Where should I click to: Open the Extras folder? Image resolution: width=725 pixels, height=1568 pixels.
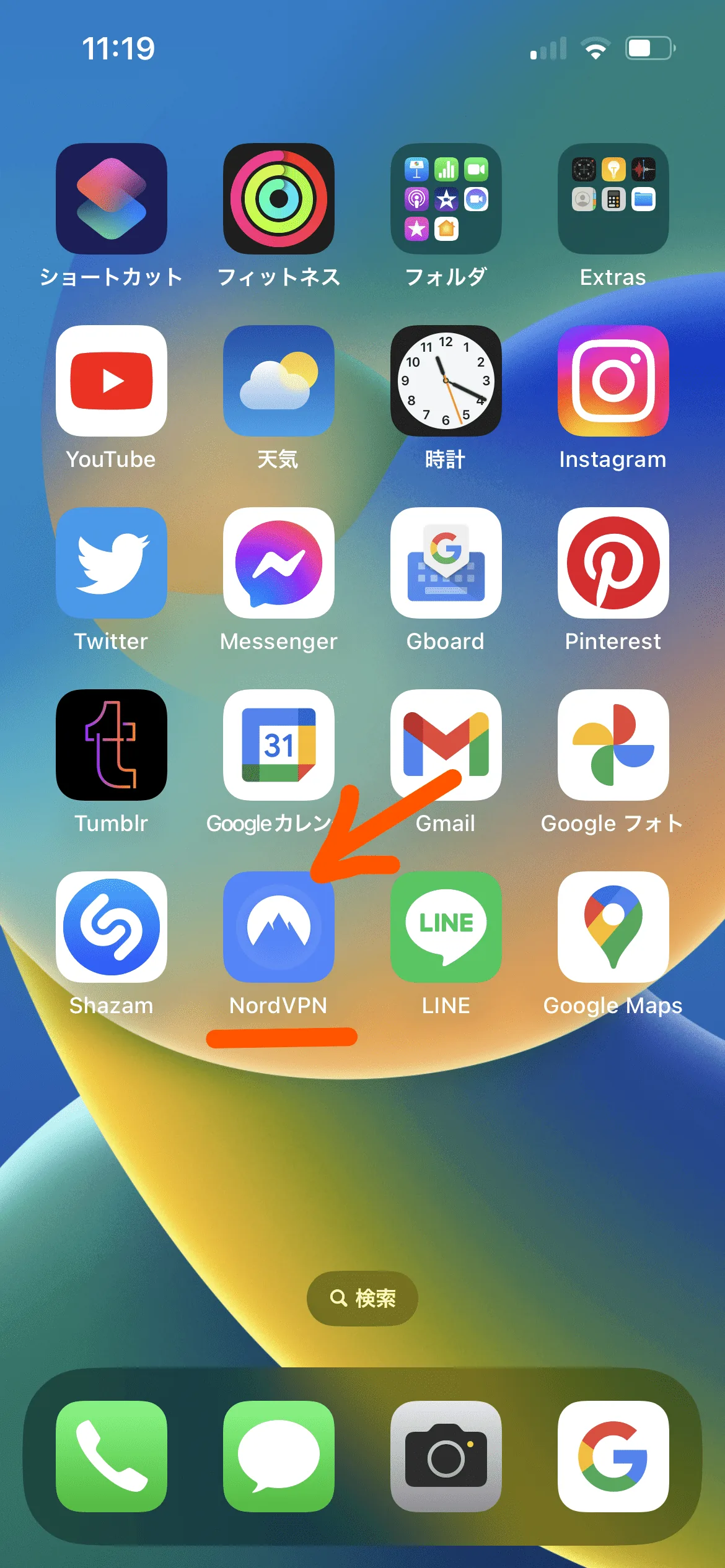(x=613, y=198)
